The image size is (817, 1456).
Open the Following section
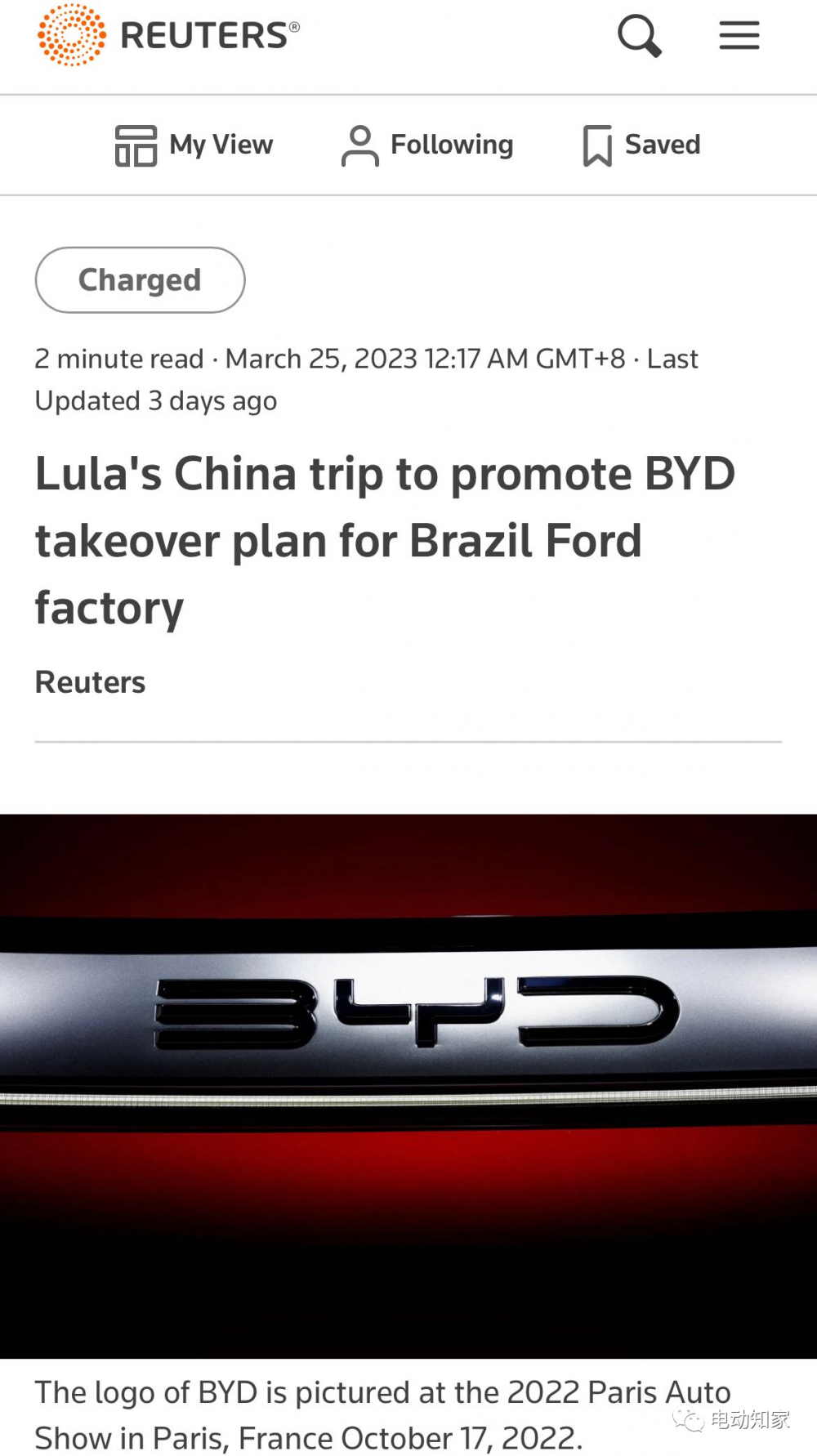(427, 145)
